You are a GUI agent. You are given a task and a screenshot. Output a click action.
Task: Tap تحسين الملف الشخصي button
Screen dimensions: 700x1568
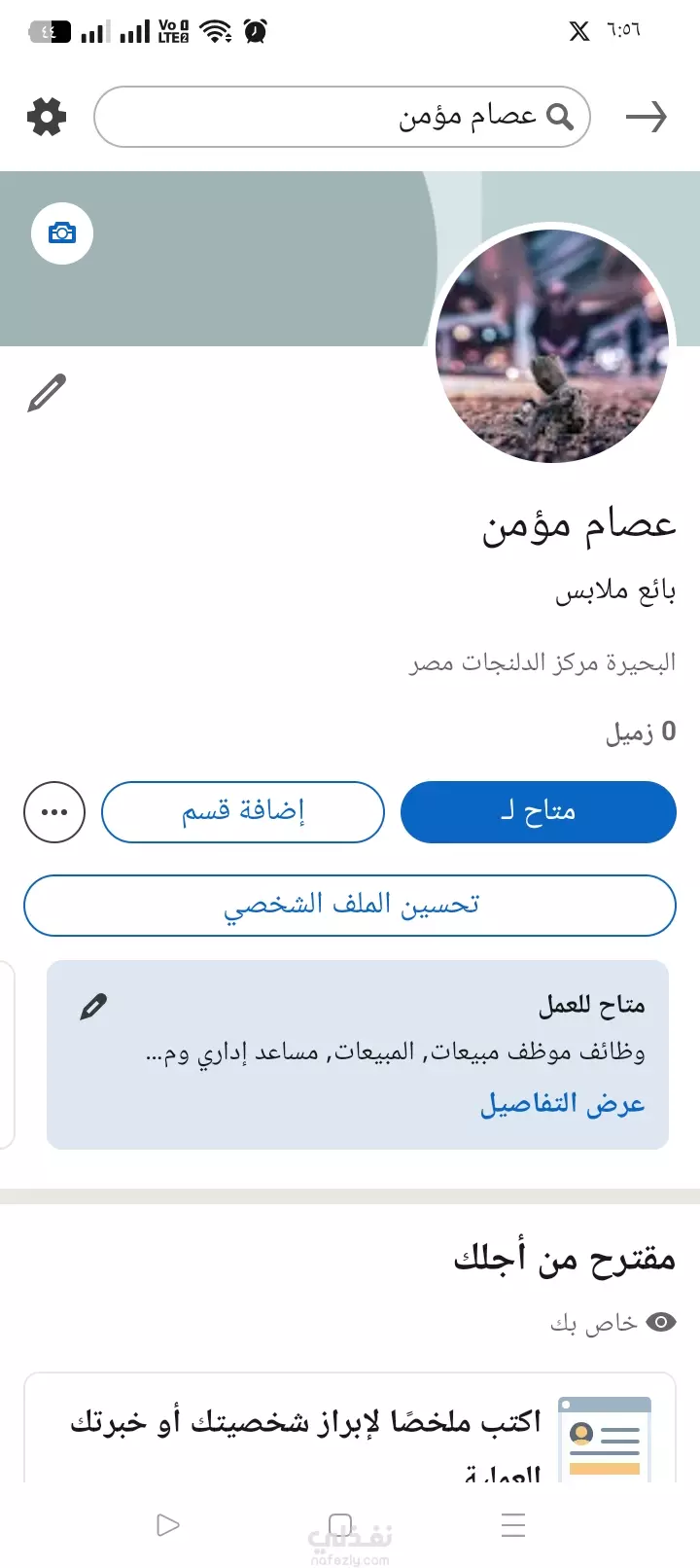(x=350, y=905)
